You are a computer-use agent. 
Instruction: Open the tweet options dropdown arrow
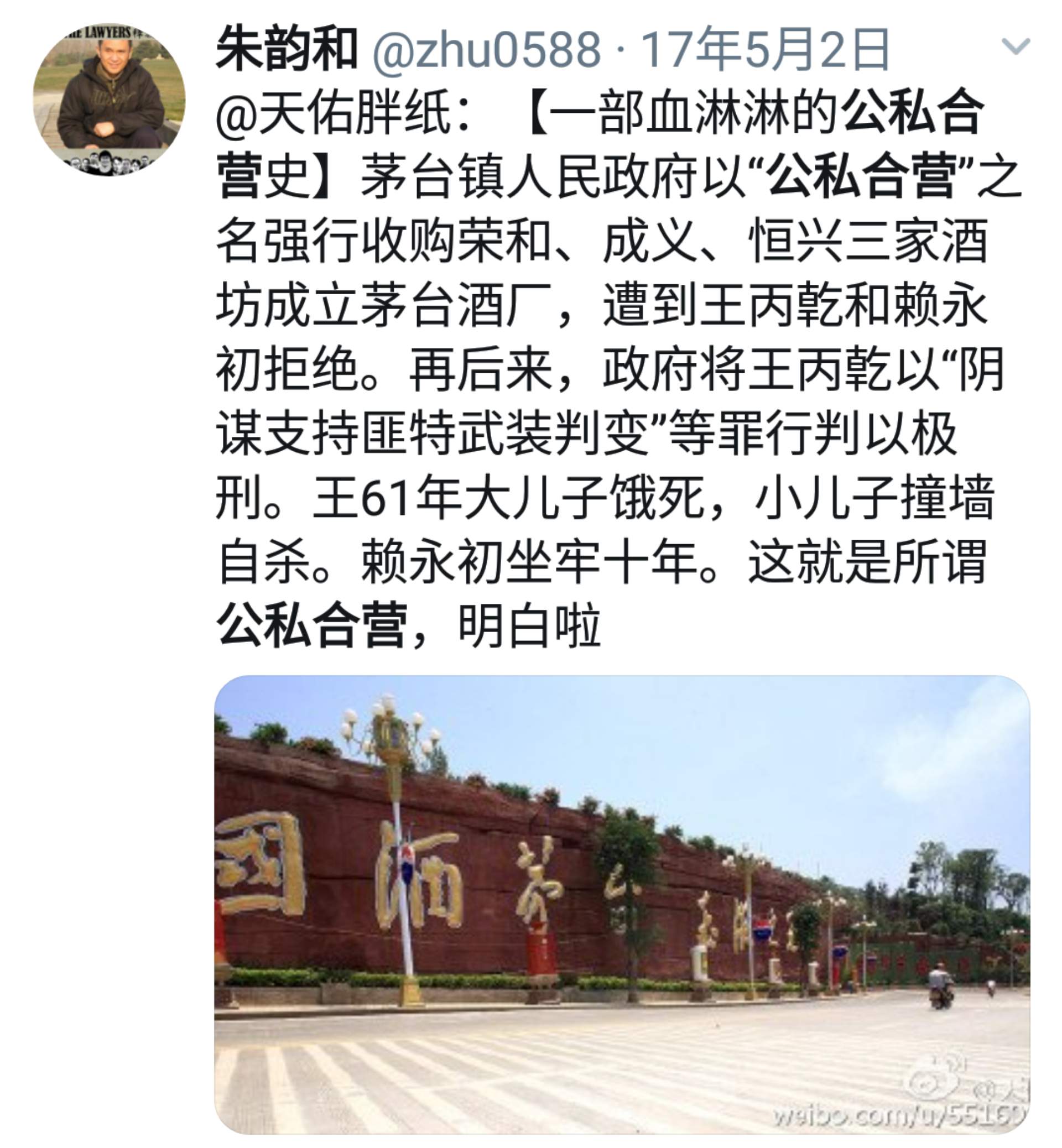[1015, 46]
